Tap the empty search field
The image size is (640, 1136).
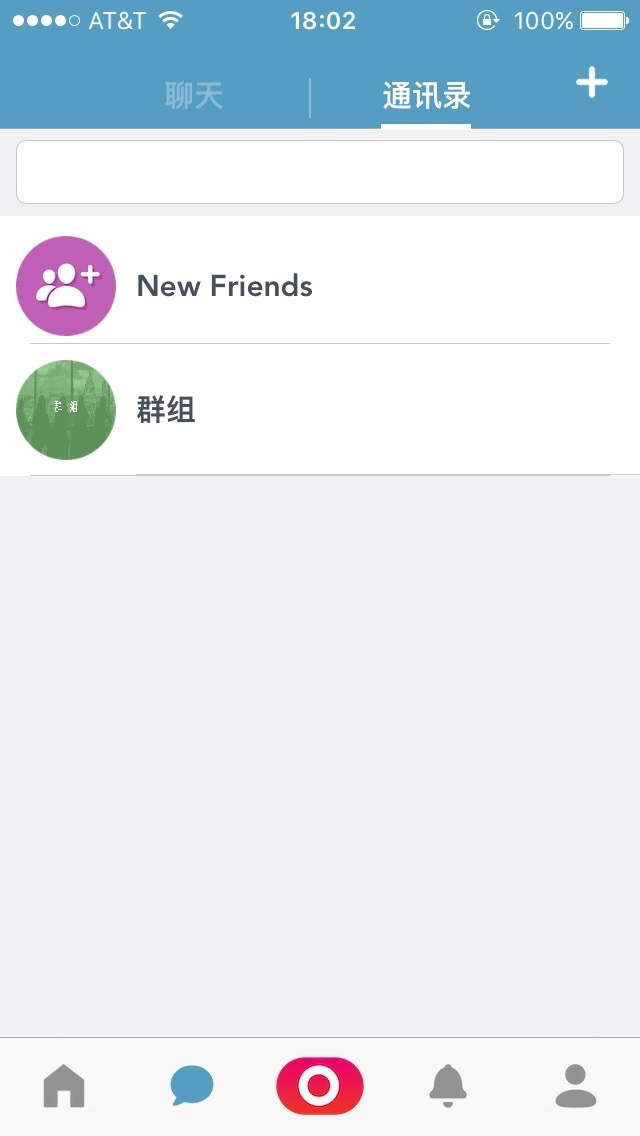[x=320, y=172]
